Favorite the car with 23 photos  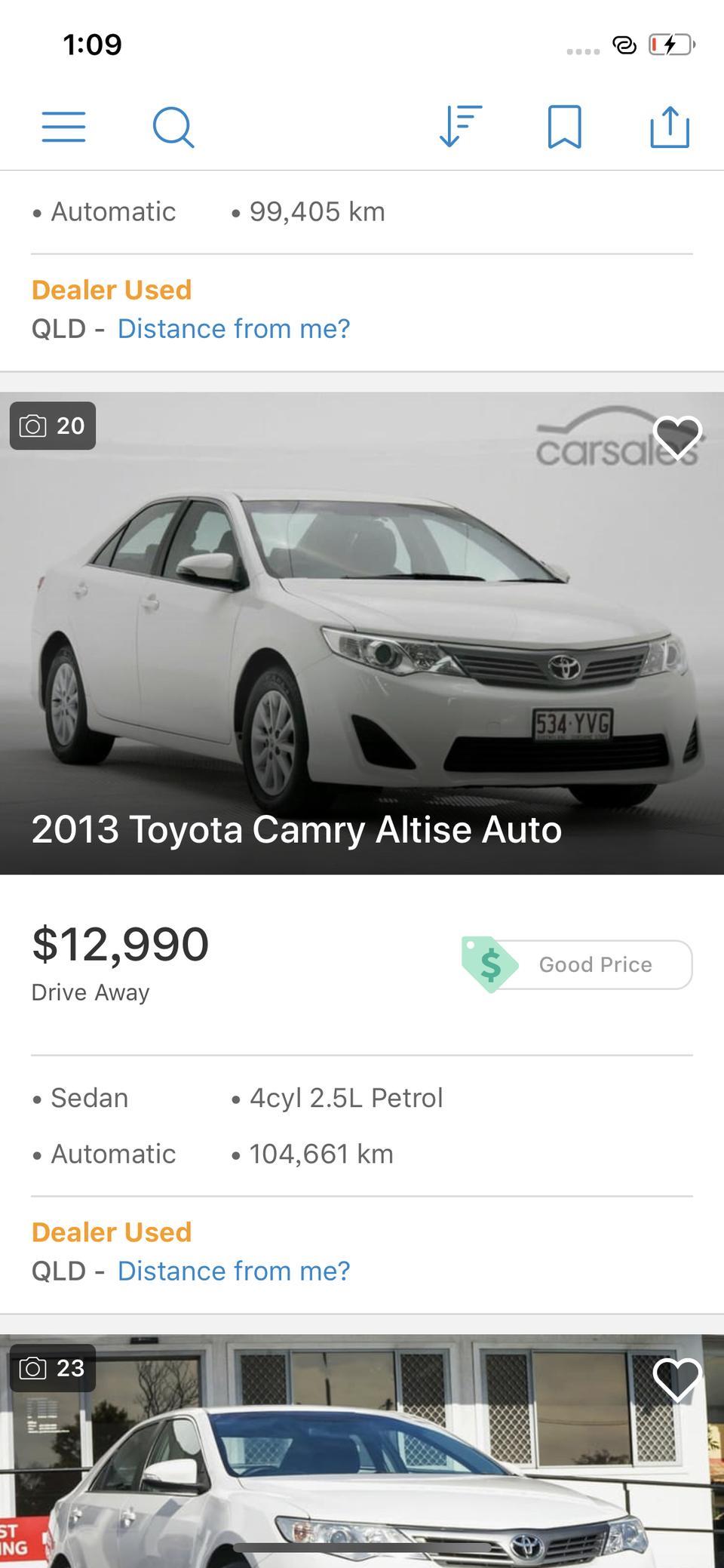[x=676, y=1379]
